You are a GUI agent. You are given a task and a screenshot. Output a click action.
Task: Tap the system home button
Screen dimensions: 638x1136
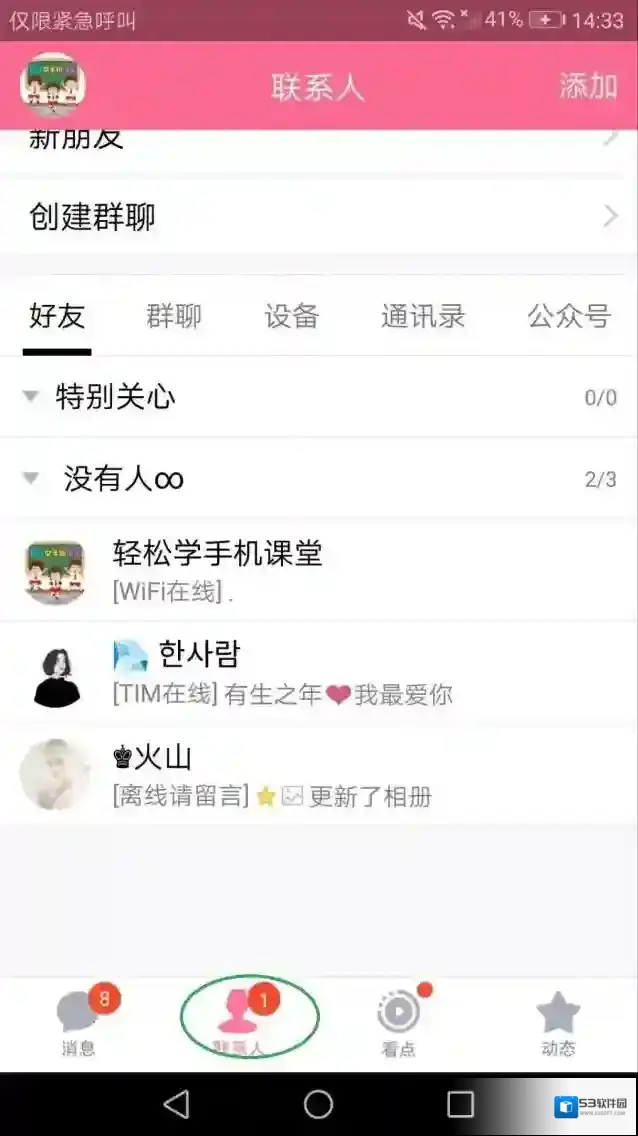pyautogui.click(x=318, y=1104)
